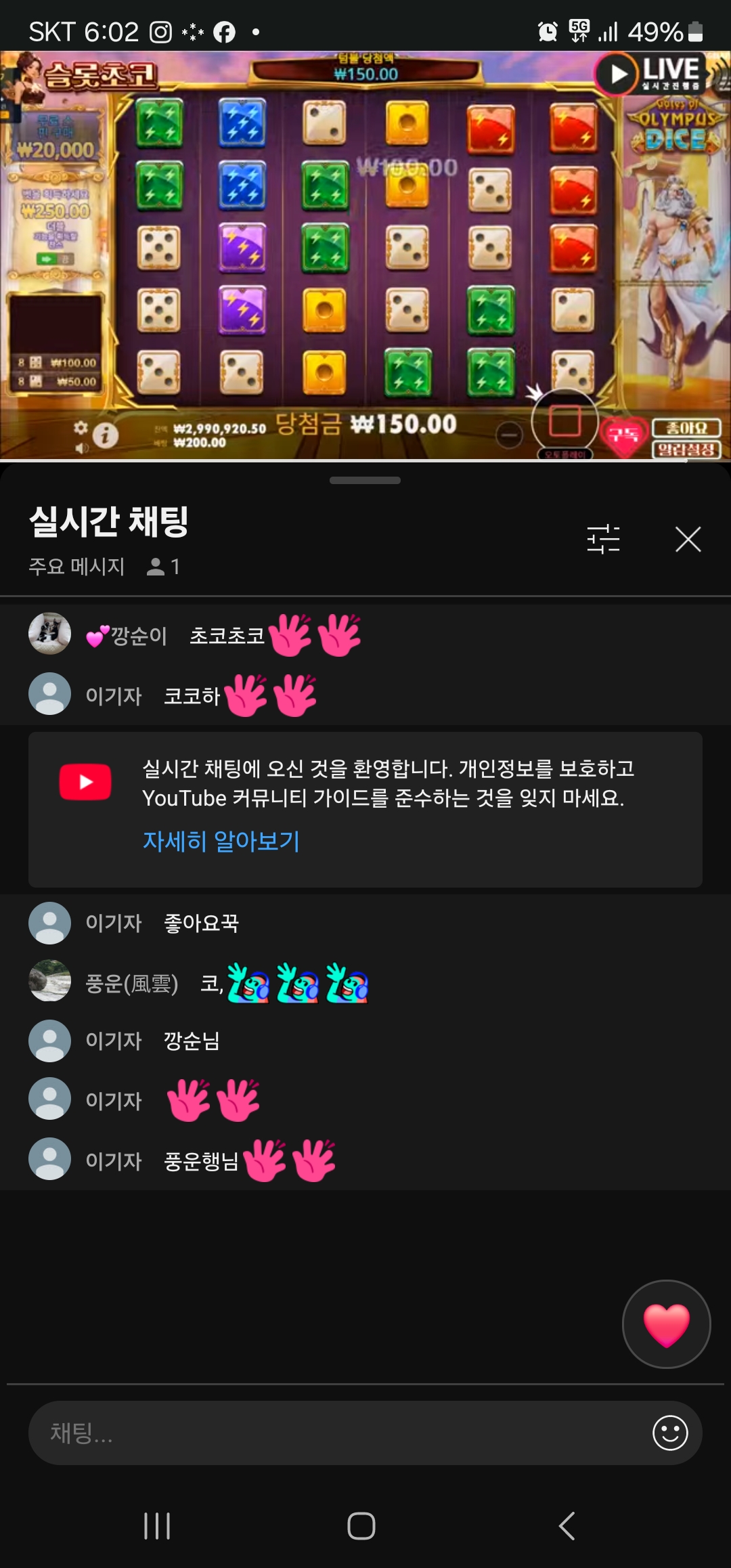
Task: Send a heart reaction
Action: tap(666, 1324)
